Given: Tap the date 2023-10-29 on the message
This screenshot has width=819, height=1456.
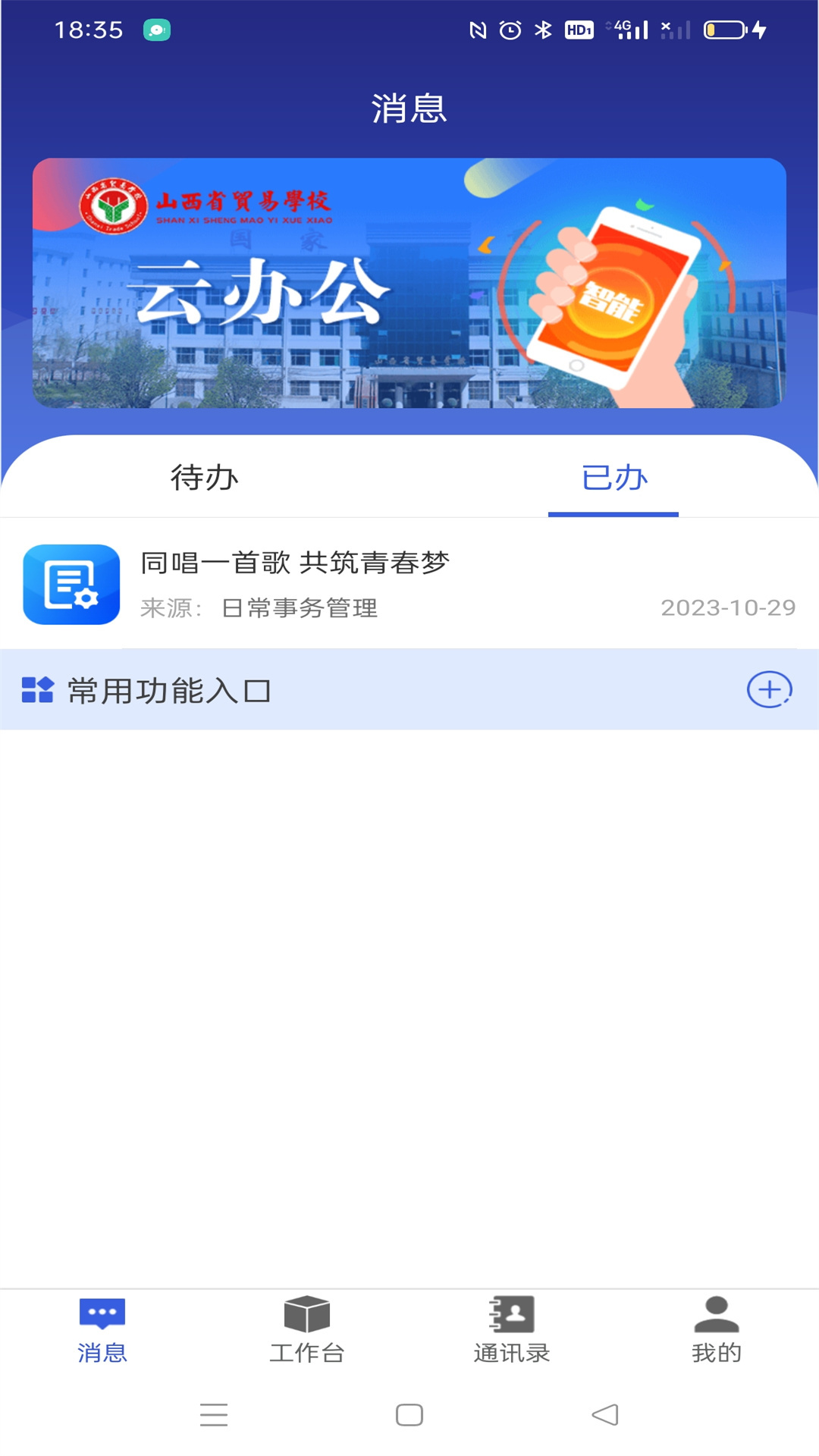Looking at the screenshot, I should point(730,607).
